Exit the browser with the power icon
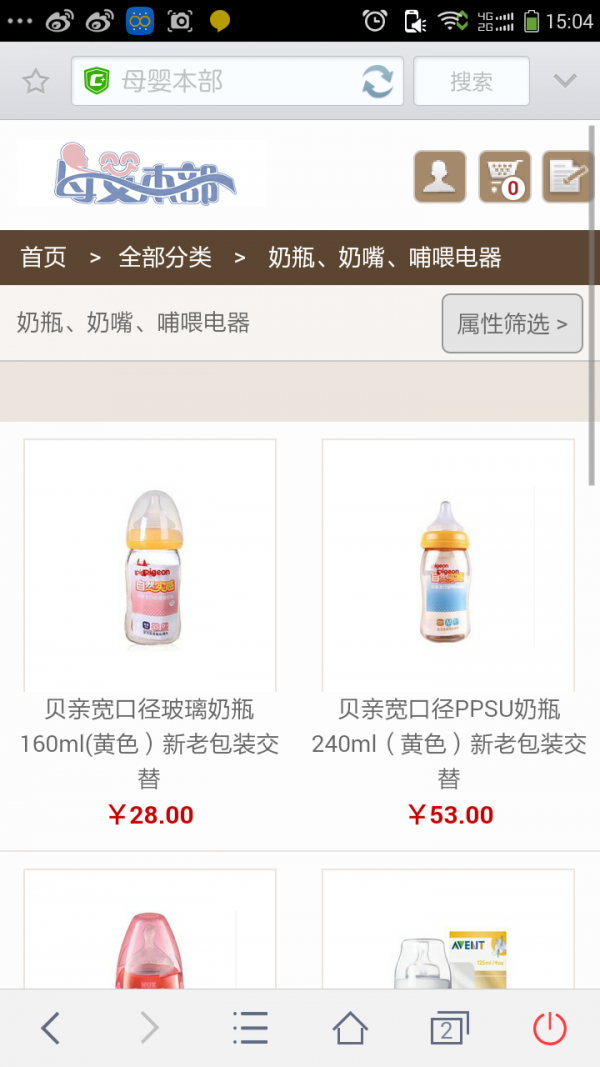600x1067 pixels. point(549,1027)
